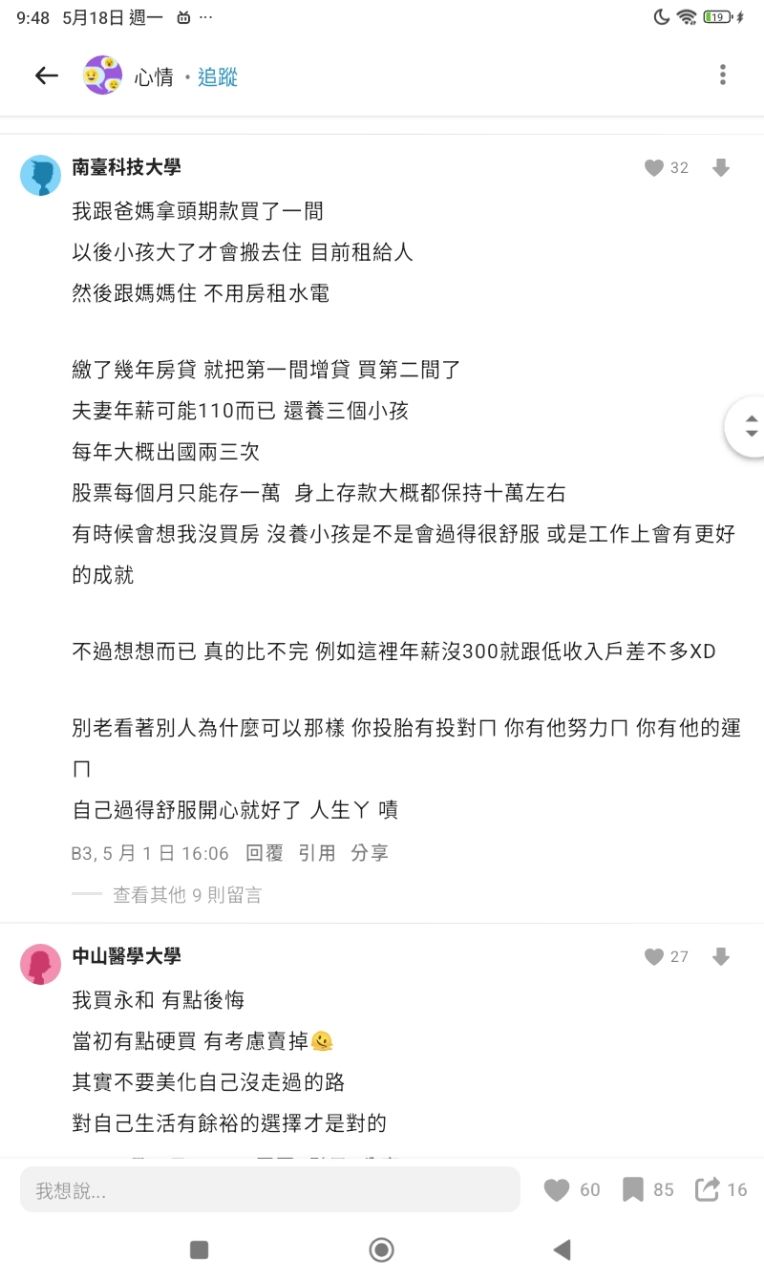
Task: Quote the B3 comment with 引用
Action: click(x=317, y=853)
